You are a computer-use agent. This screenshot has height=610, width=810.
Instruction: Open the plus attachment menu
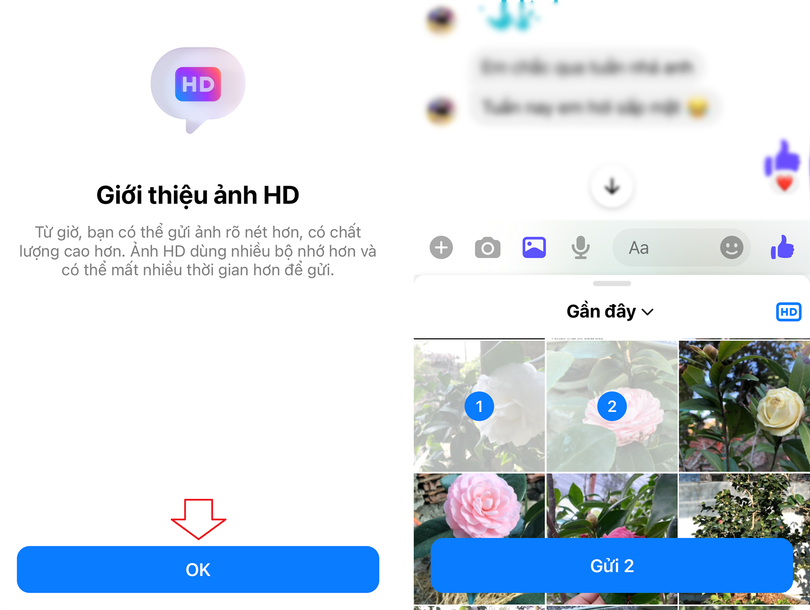441,247
